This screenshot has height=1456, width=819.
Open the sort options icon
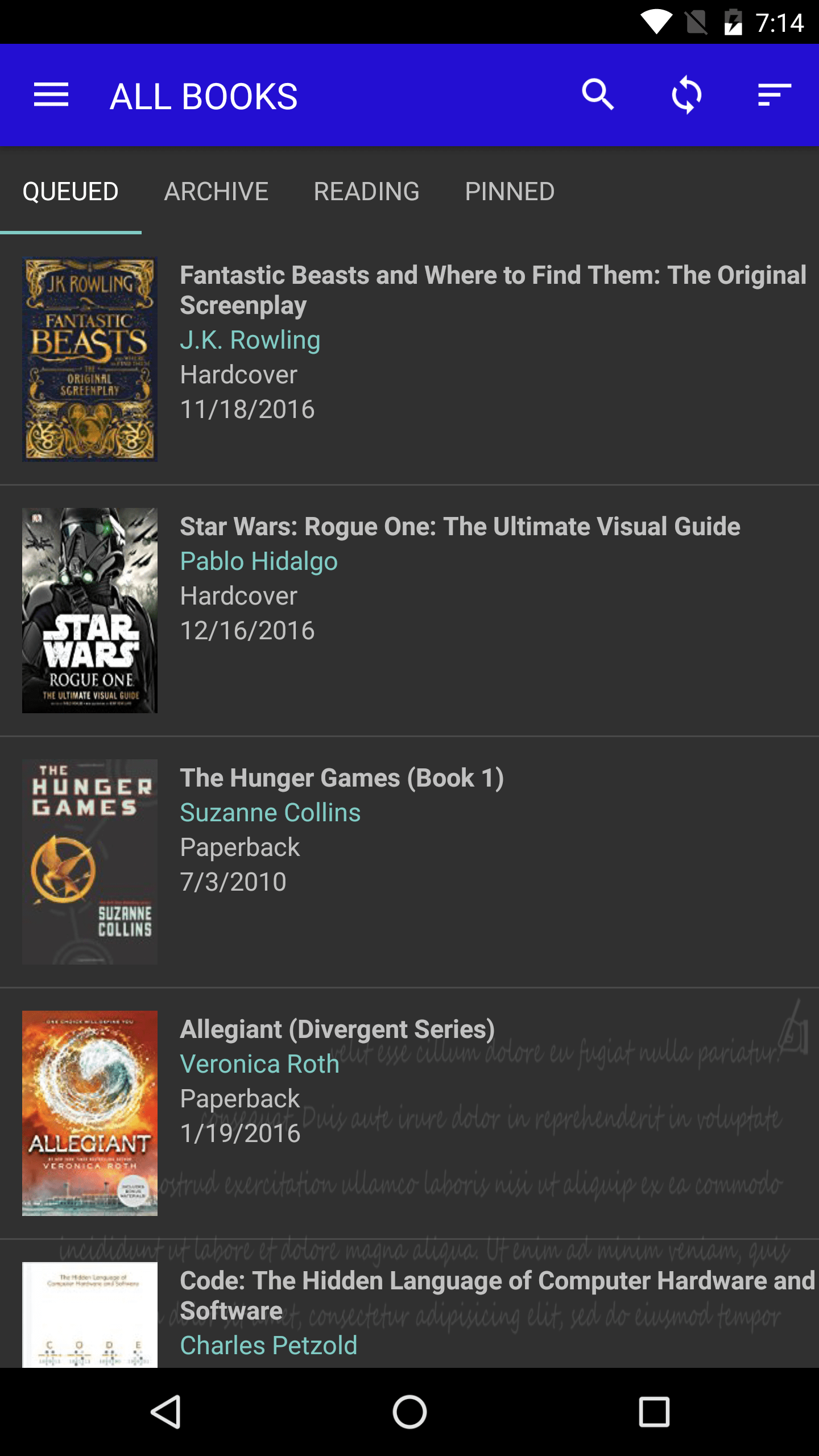774,95
